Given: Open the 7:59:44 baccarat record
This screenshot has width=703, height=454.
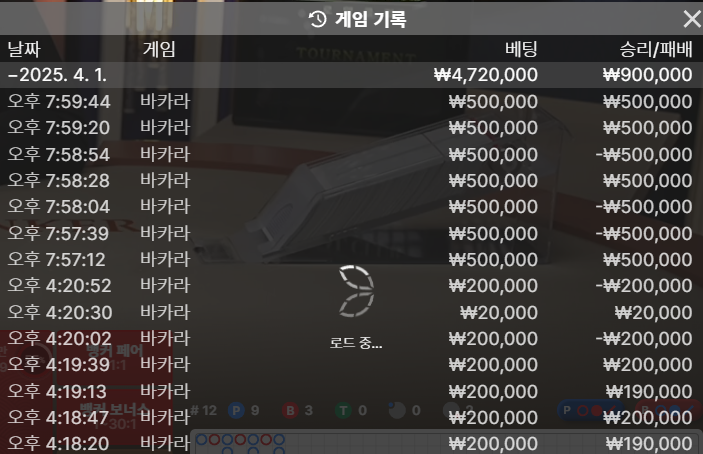Looking at the screenshot, I should click(x=351, y=101).
